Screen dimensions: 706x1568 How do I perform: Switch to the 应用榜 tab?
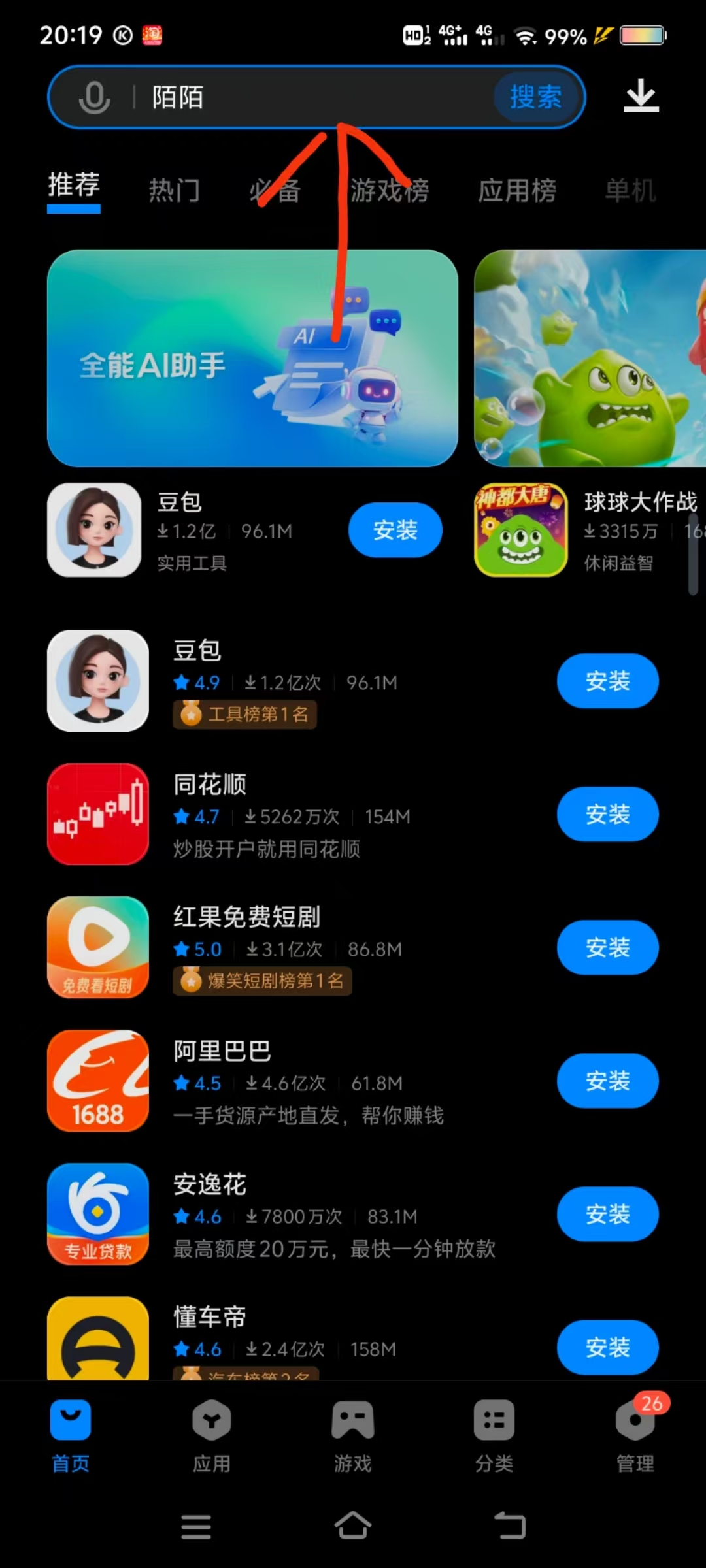point(516,191)
